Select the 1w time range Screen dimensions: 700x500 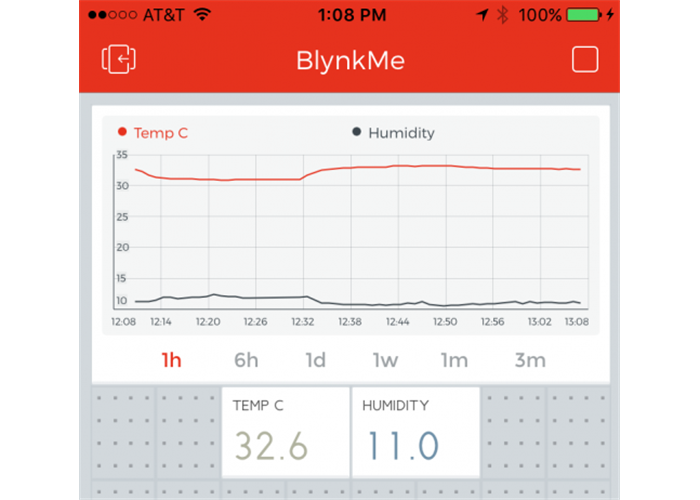[x=386, y=361]
